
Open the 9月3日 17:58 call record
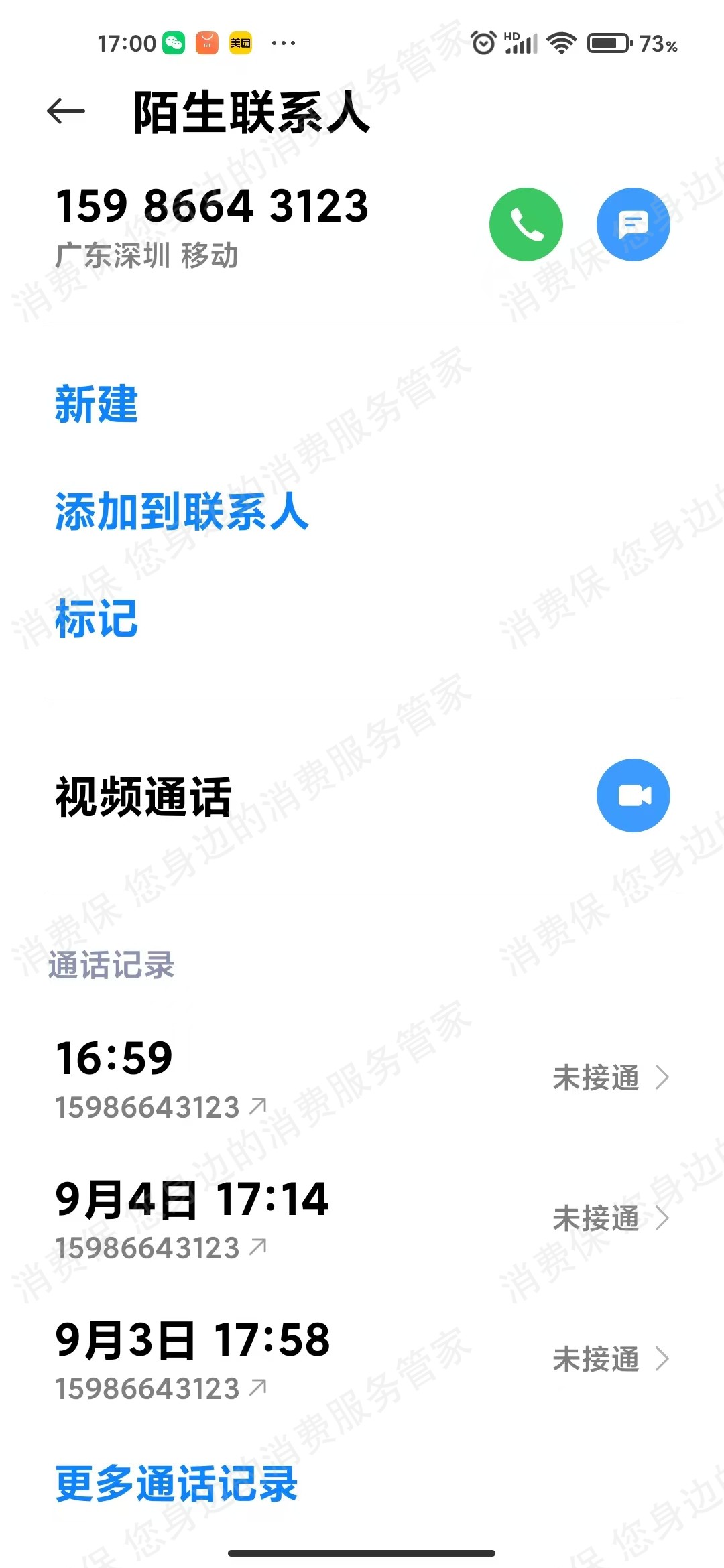tap(362, 1359)
